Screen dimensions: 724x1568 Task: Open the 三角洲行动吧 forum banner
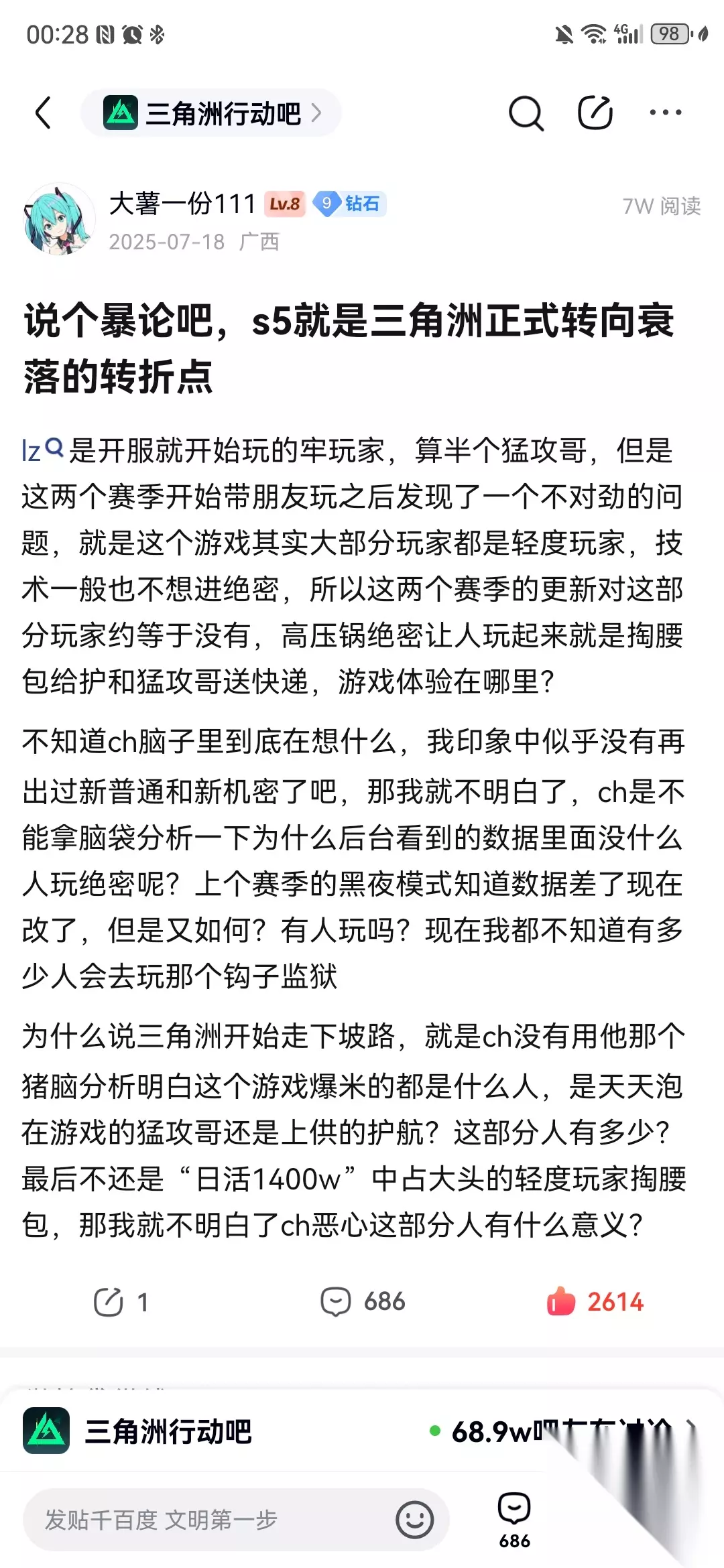click(362, 1431)
